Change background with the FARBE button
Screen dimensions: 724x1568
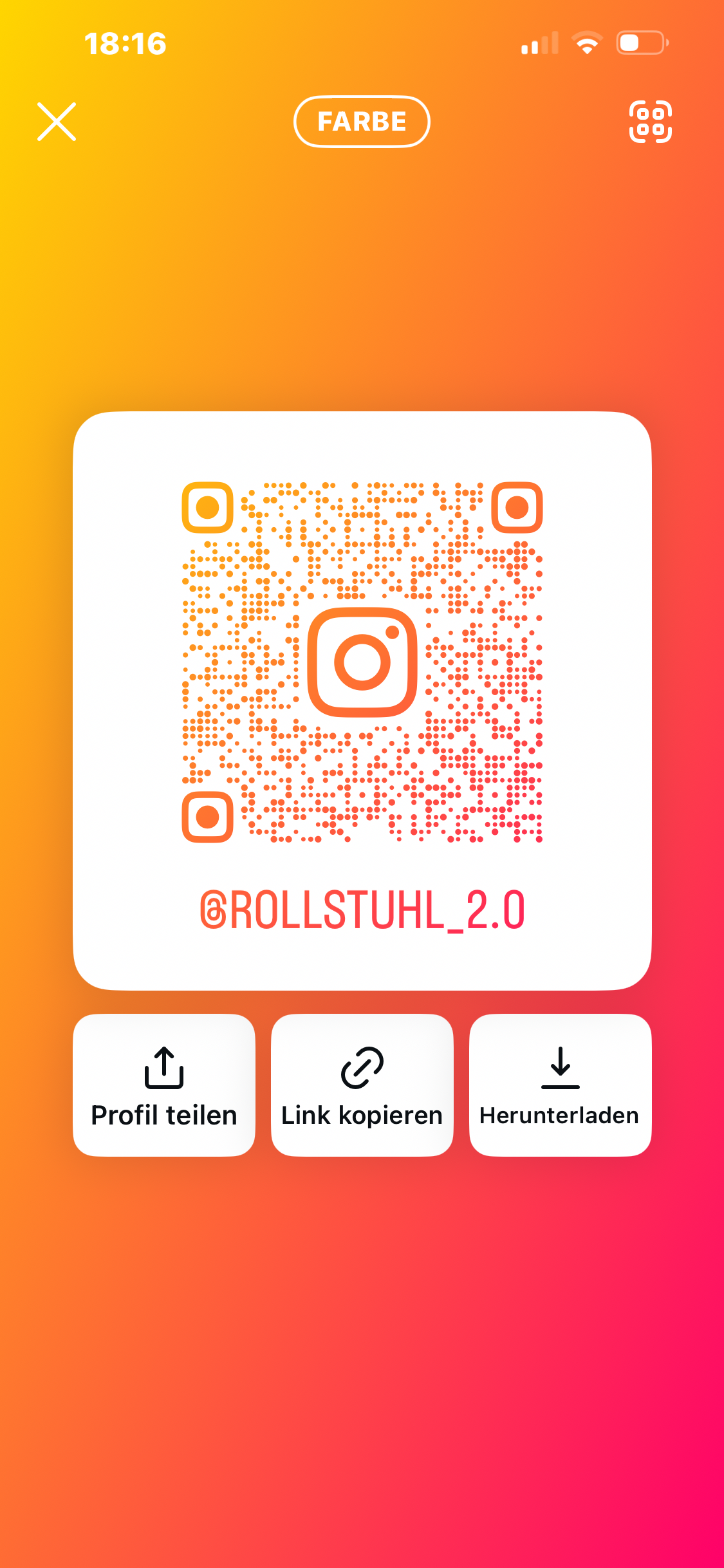click(x=362, y=122)
